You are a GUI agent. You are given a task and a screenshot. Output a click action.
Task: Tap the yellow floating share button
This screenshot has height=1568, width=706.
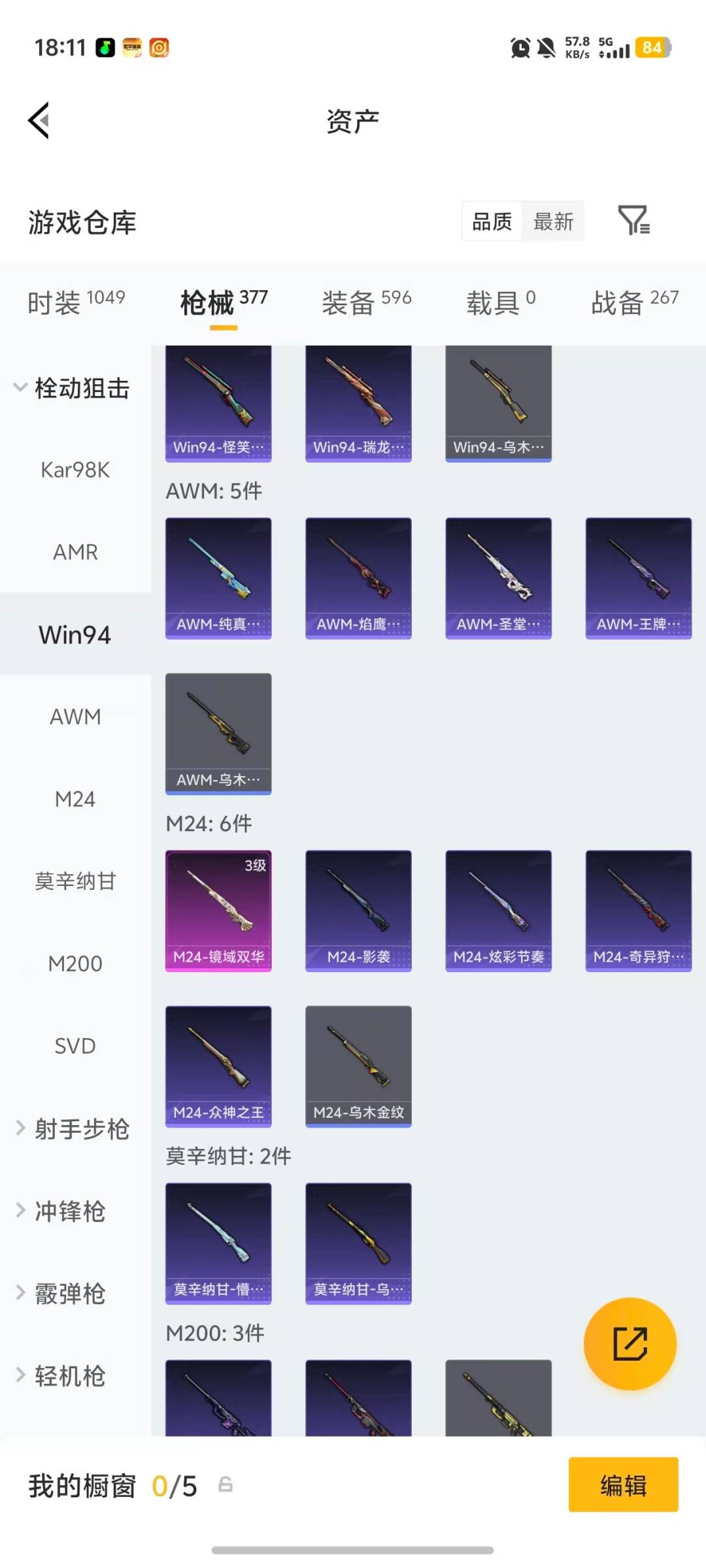(x=629, y=1344)
